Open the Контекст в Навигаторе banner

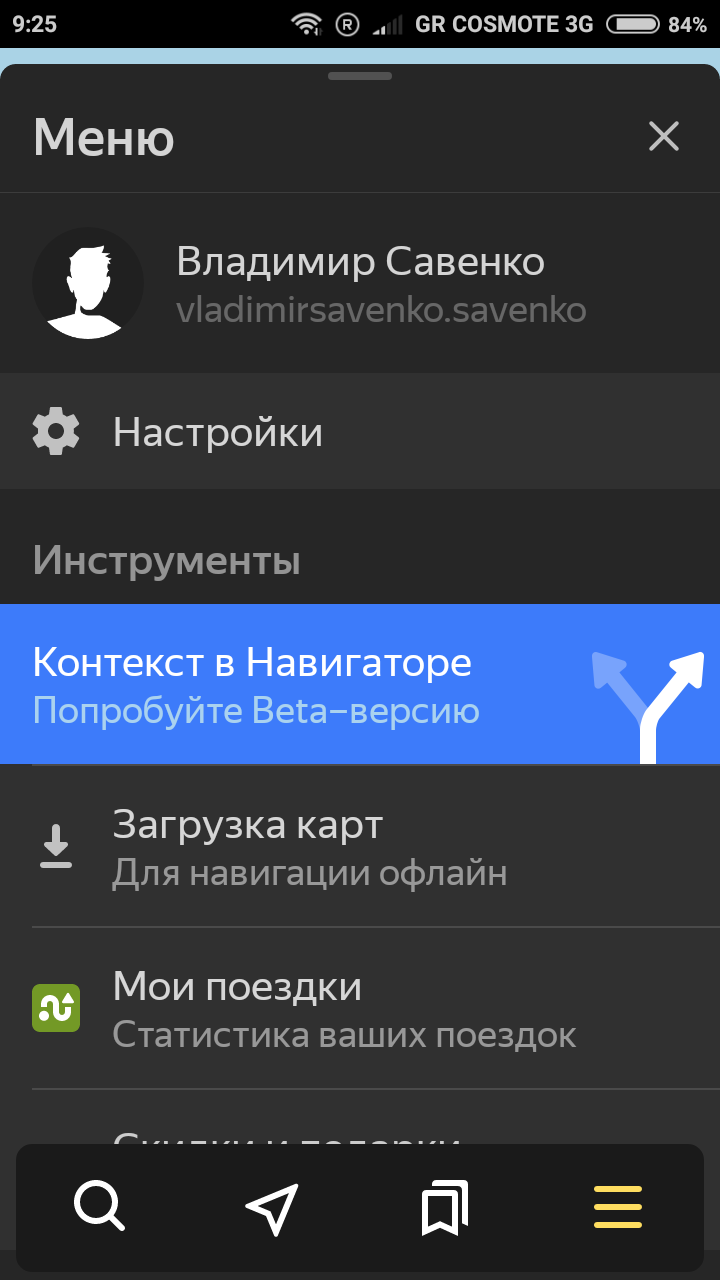(x=360, y=685)
